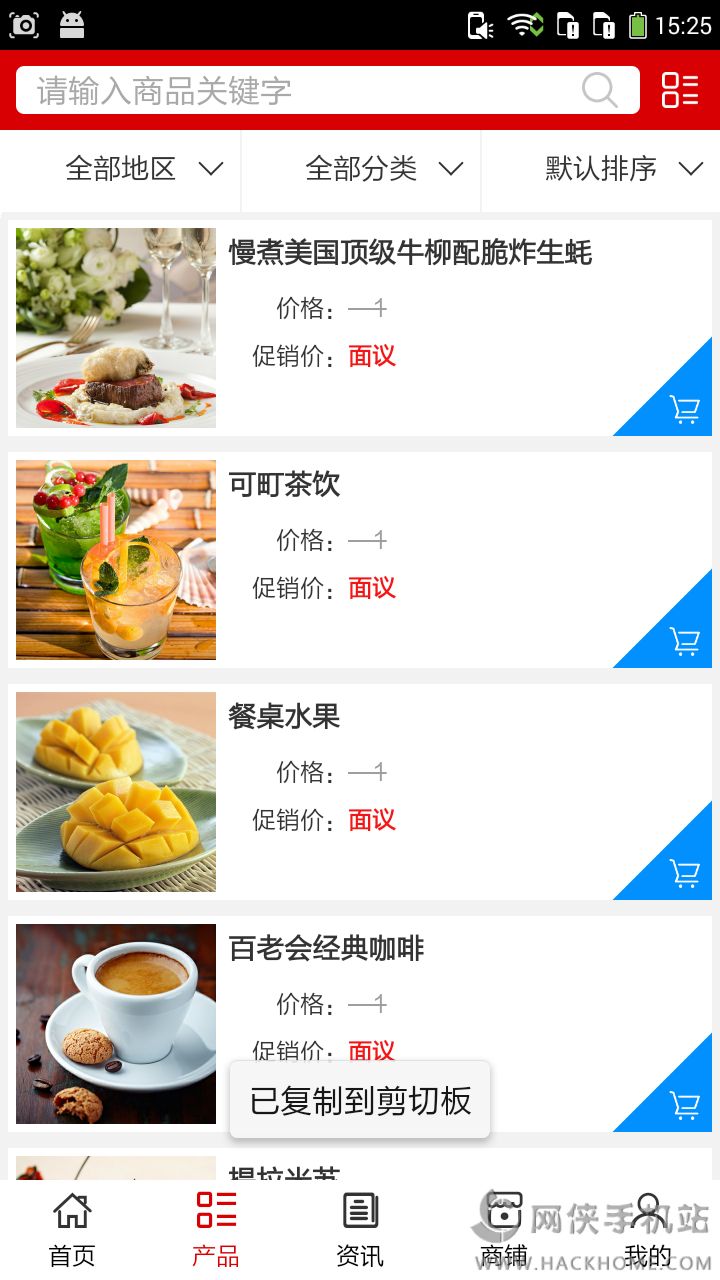Add 百老会经典咖啡 to the cart

[685, 1105]
